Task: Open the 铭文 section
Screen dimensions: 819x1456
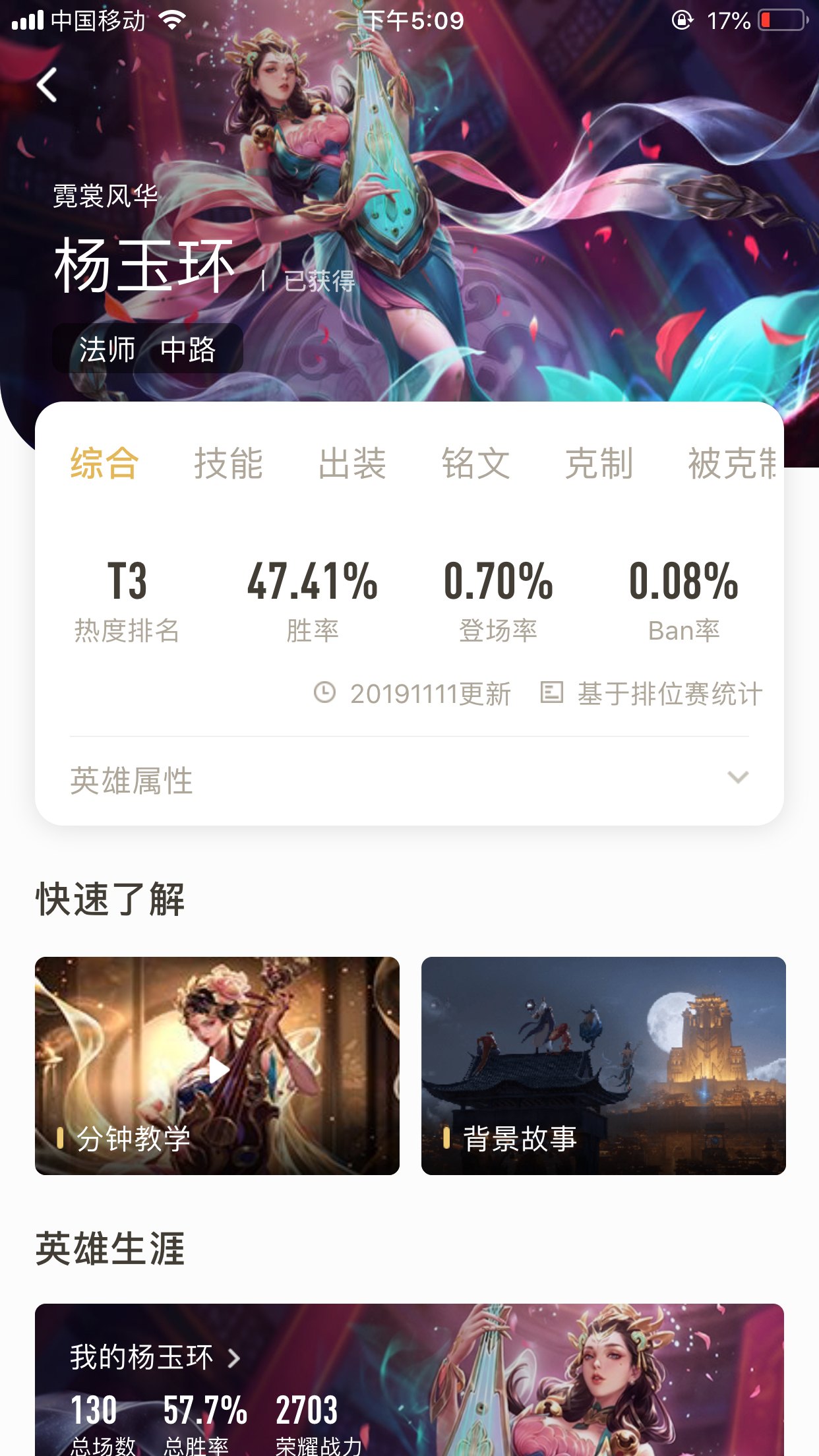Action: tap(476, 464)
